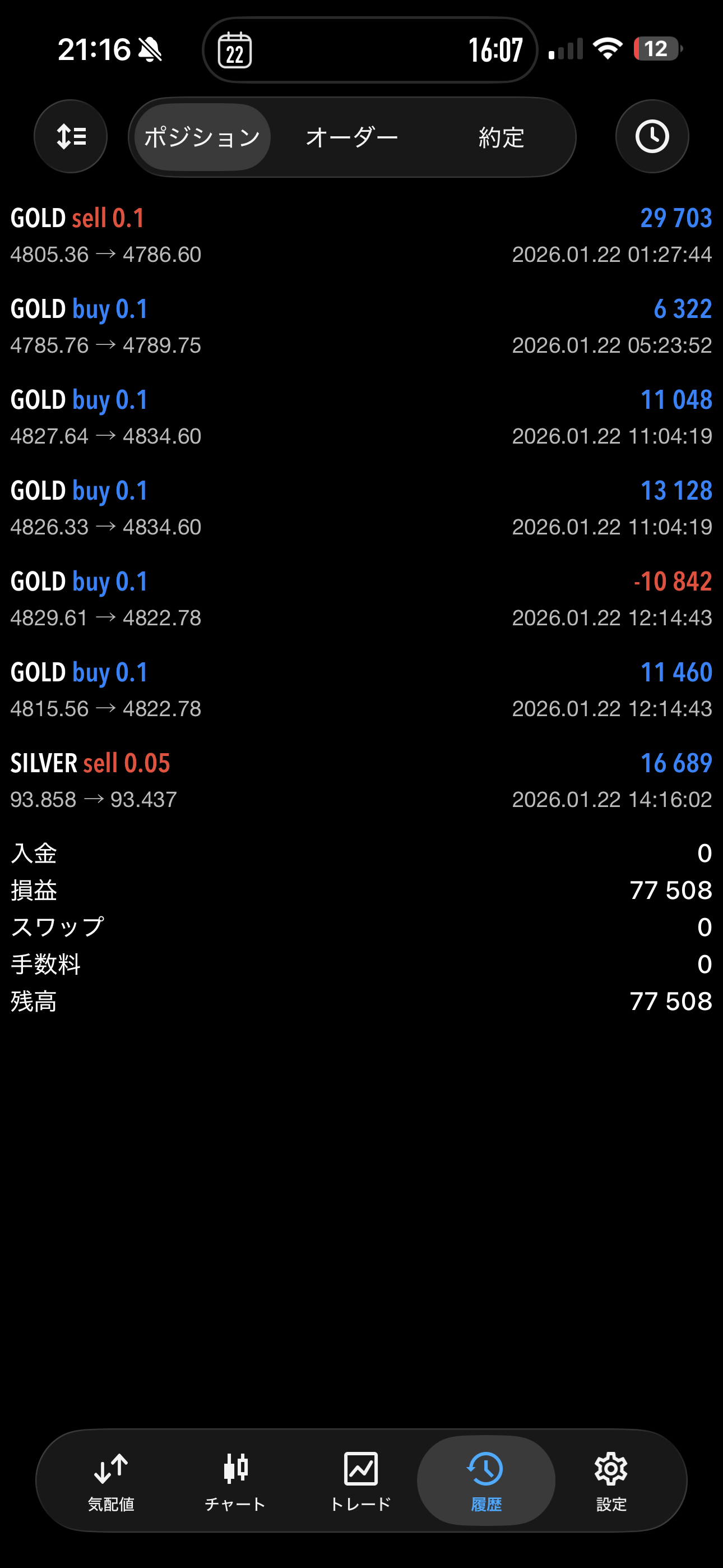723x1568 pixels.
Task: Open GOLD sell 0.1 trade with profit 29 703
Action: pyautogui.click(x=361, y=236)
